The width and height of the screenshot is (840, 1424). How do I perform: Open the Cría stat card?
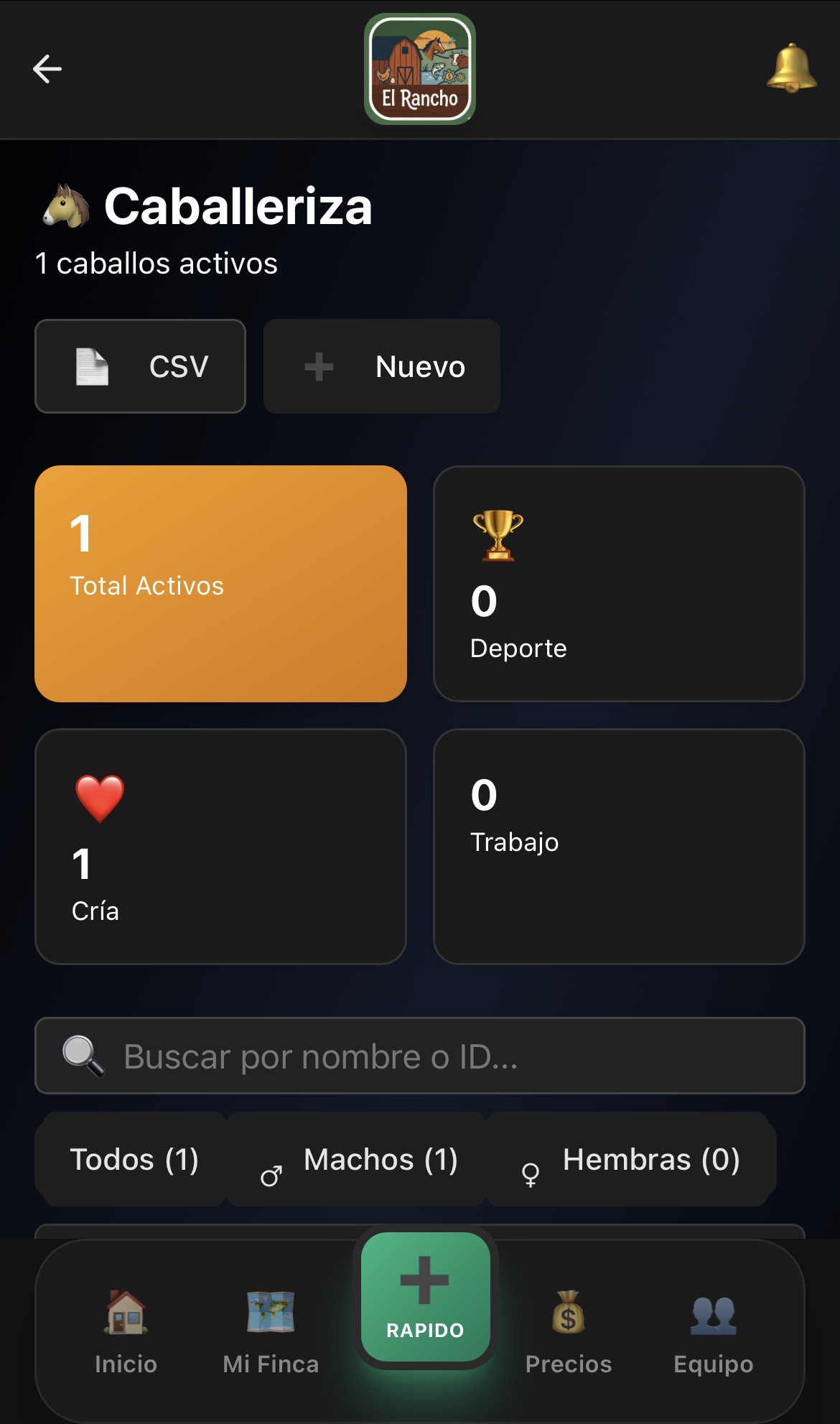220,846
